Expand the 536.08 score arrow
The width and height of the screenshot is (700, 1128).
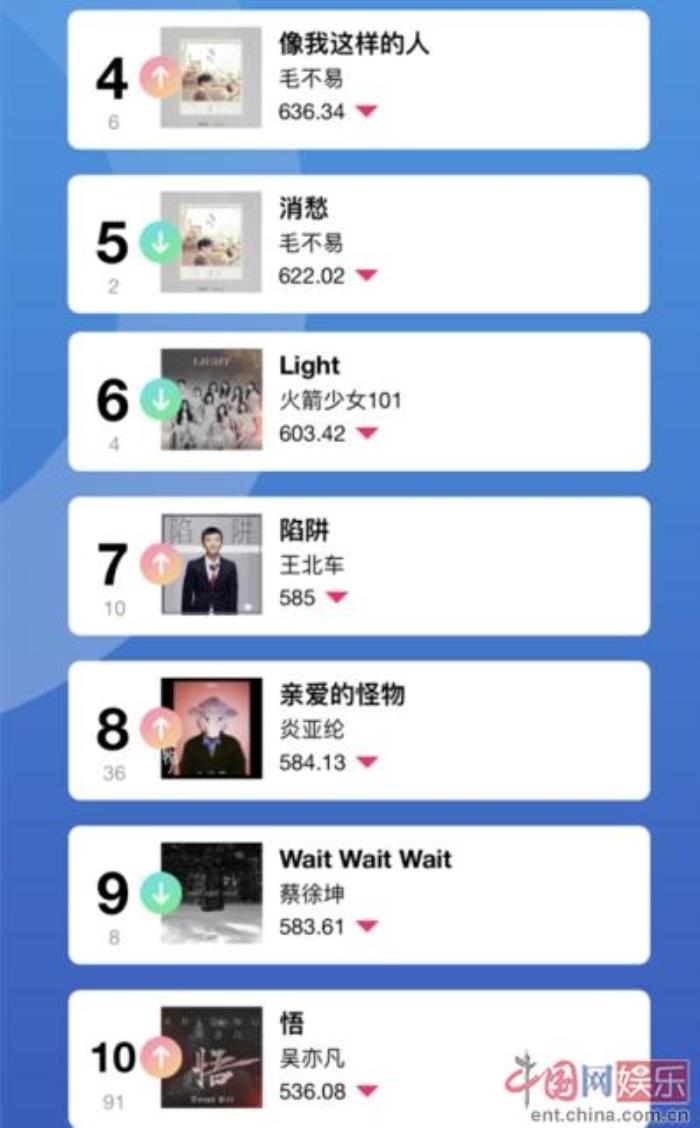click(367, 1091)
